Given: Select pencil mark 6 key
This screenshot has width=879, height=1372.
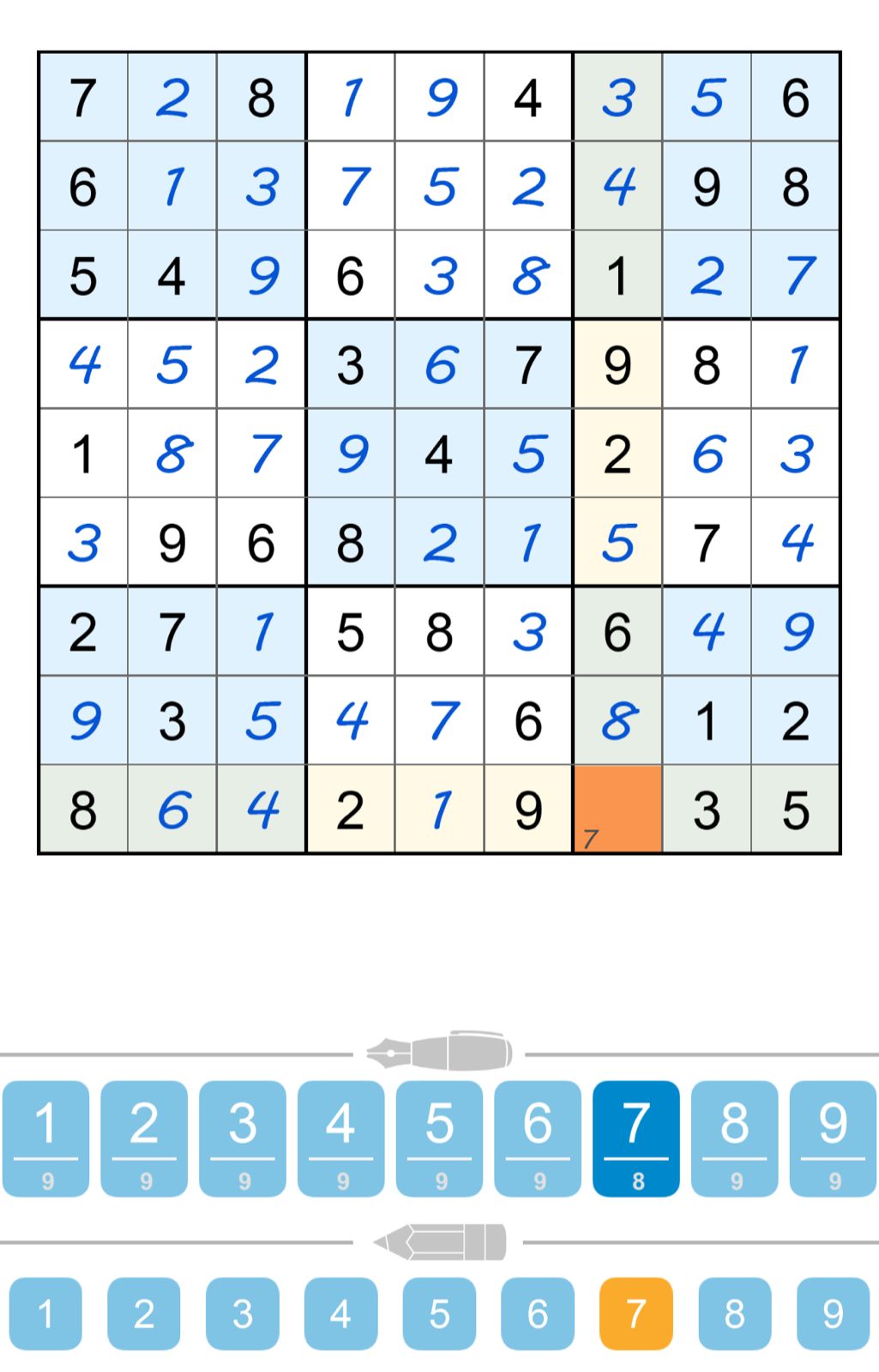Looking at the screenshot, I should [537, 1314].
